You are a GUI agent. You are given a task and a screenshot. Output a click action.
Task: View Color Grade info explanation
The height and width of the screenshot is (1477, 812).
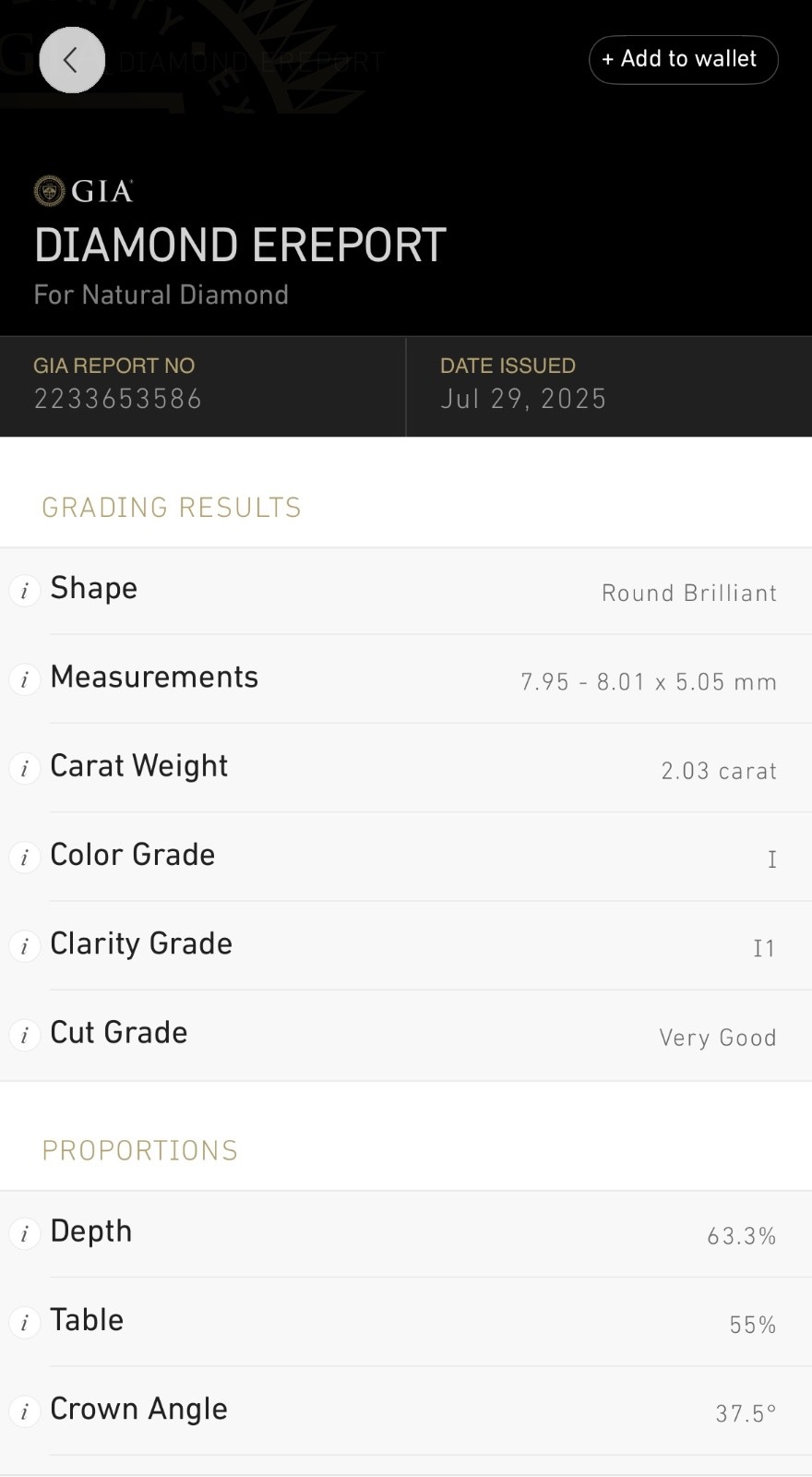pyautogui.click(x=24, y=858)
